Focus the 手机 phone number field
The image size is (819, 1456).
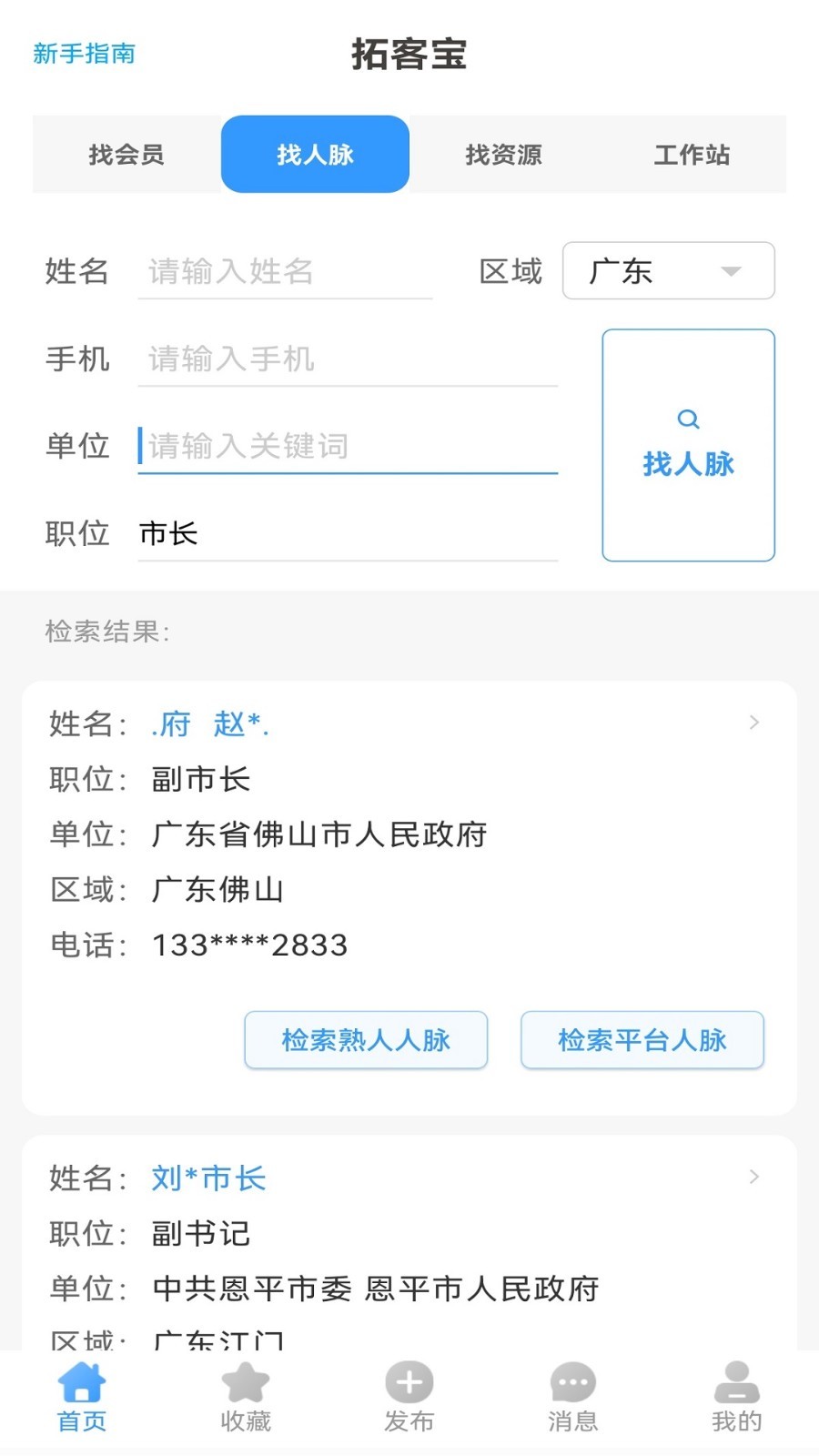point(348,359)
